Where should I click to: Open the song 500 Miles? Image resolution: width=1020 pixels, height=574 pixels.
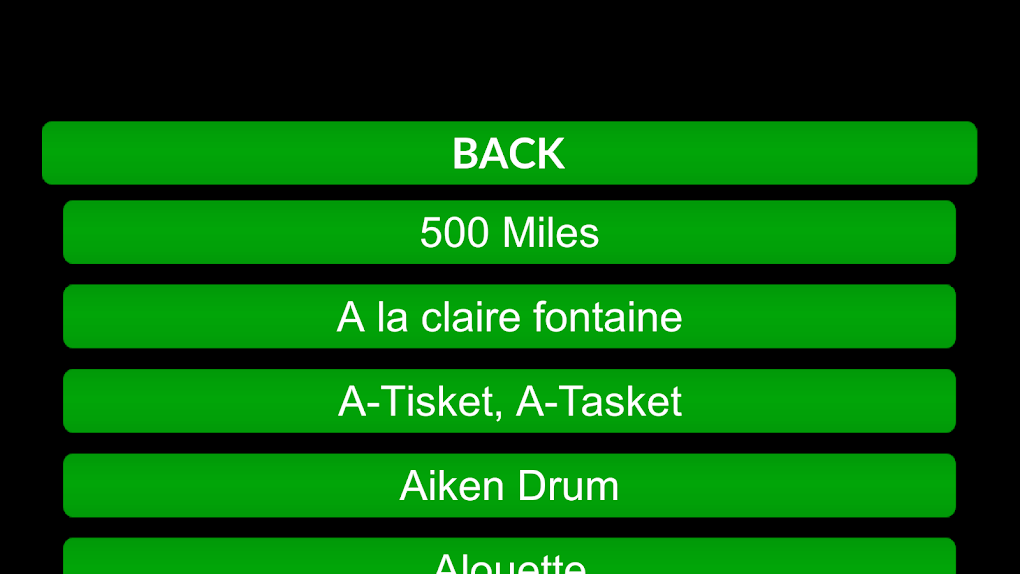[x=509, y=232]
